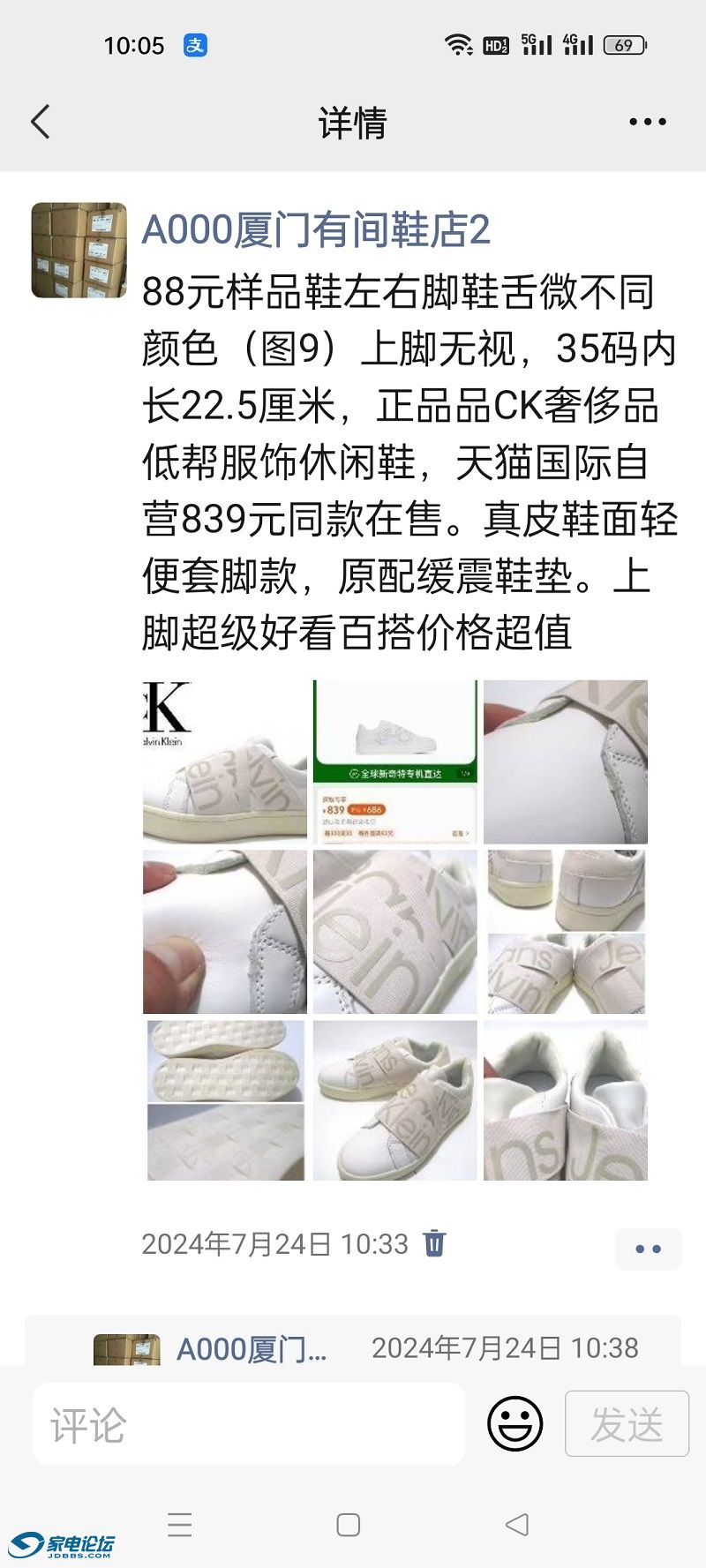This screenshot has height=1568, width=706.
Task: Open the three-dot overflow menu in header
Action: [x=647, y=122]
